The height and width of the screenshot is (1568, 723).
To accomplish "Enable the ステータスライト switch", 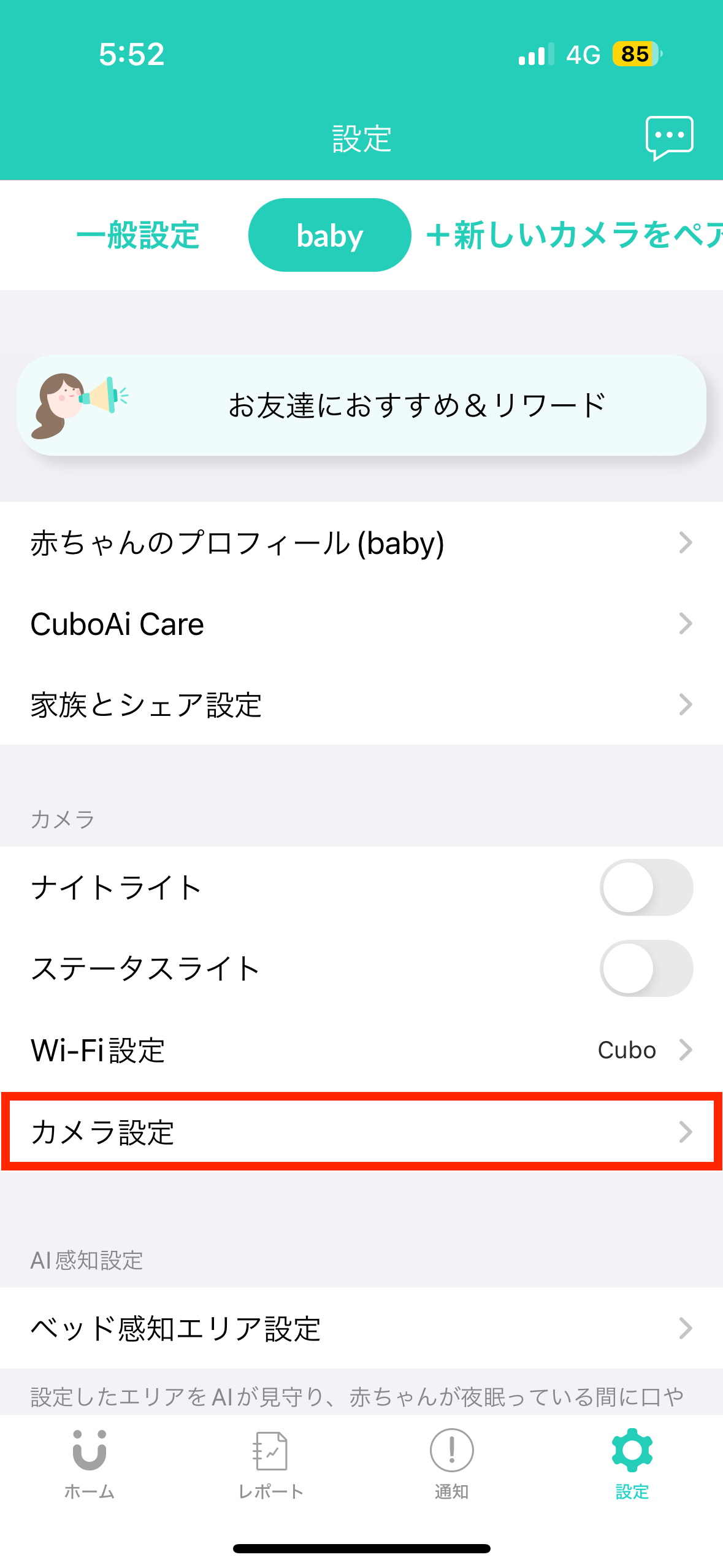I will click(x=646, y=968).
